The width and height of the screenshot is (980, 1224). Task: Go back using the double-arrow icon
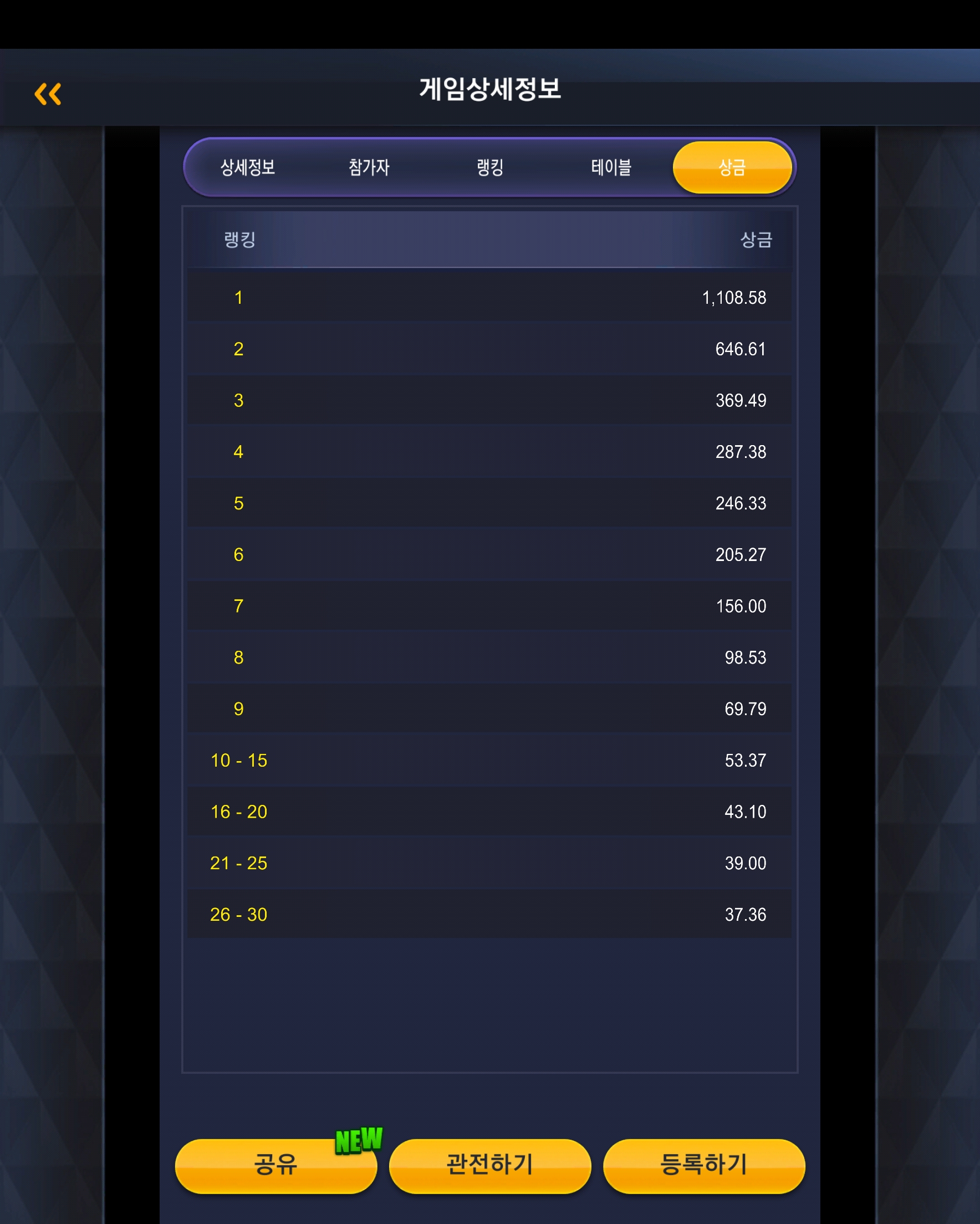pos(48,94)
